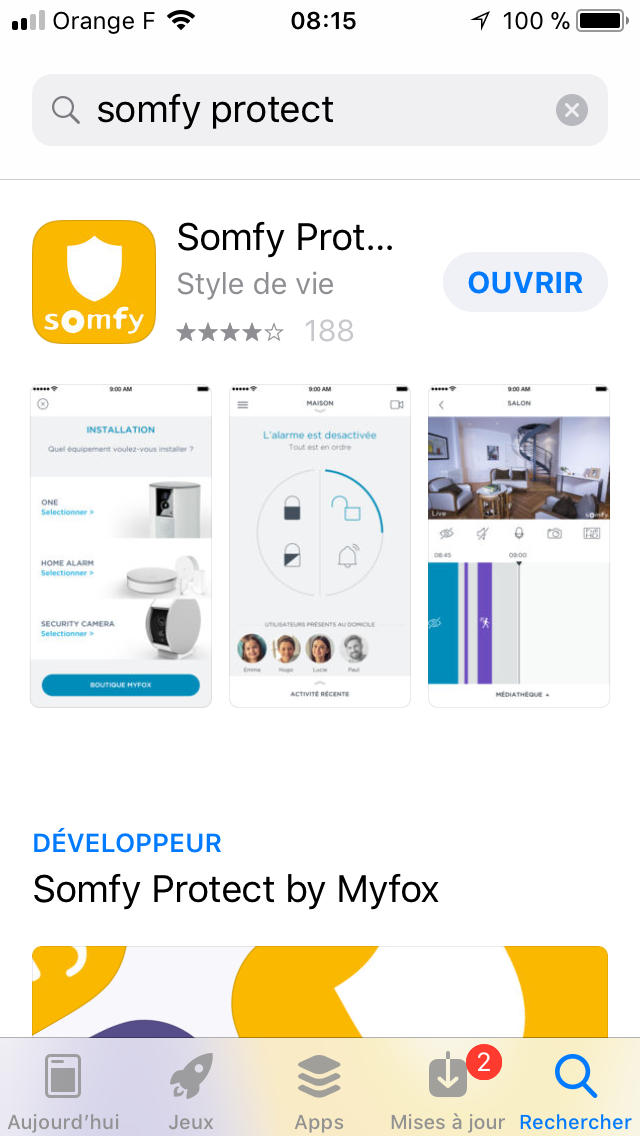
Task: Tap the somfy protect search field
Action: [x=319, y=110]
